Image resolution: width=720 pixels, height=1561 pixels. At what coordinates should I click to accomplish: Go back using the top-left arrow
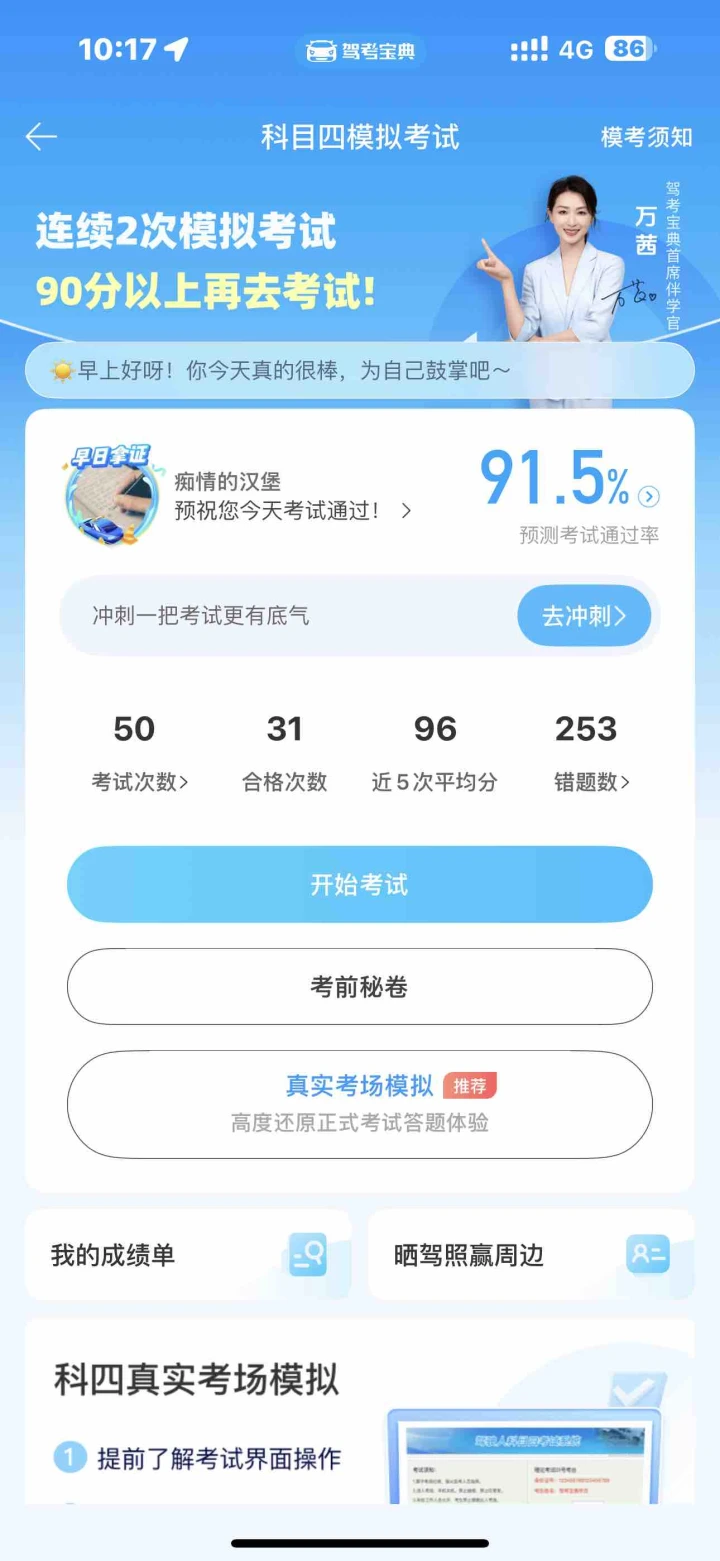[41, 137]
